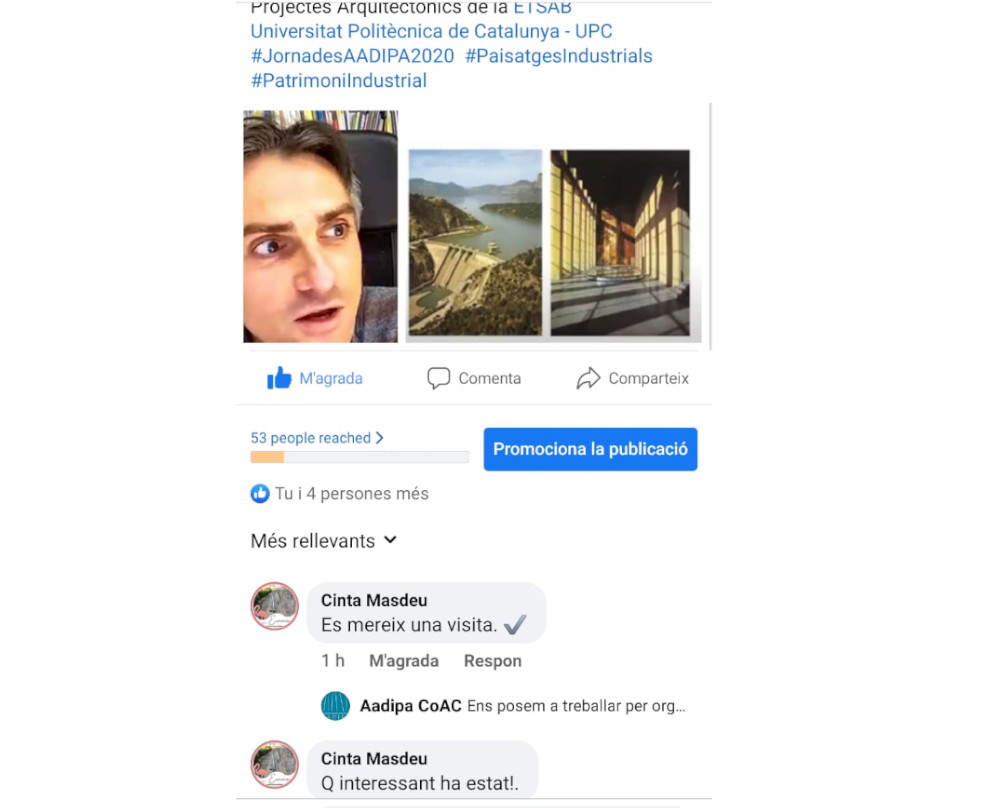Open the dam reservoir photo
The image size is (986, 808).
point(475,243)
